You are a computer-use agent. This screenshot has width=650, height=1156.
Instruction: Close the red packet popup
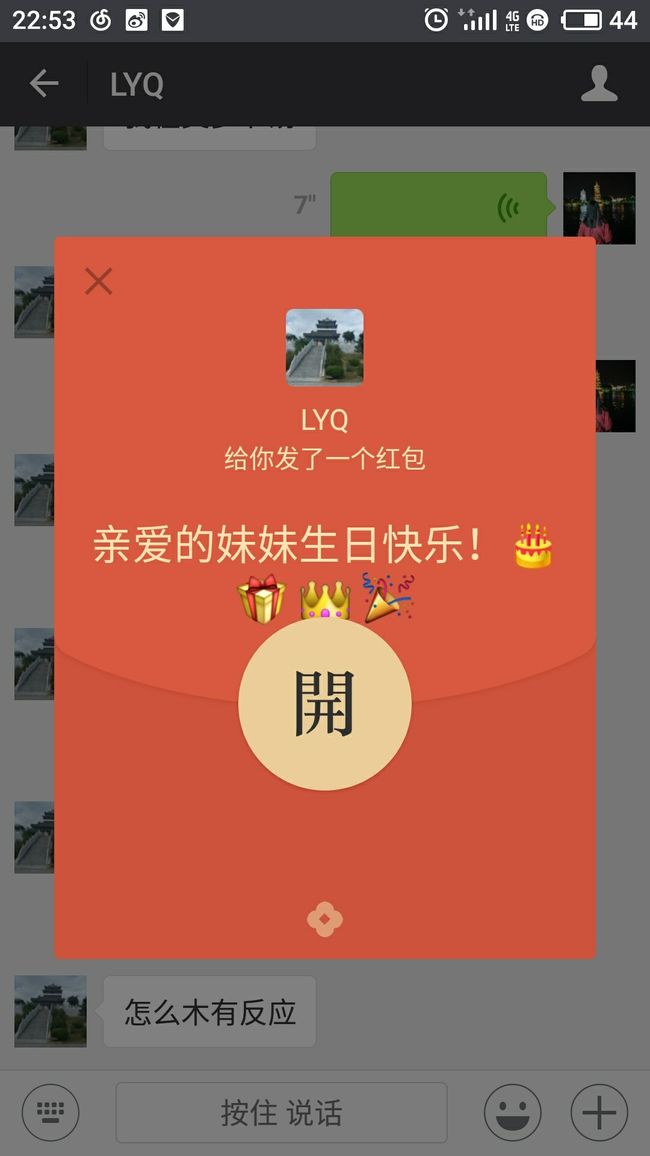pos(98,281)
